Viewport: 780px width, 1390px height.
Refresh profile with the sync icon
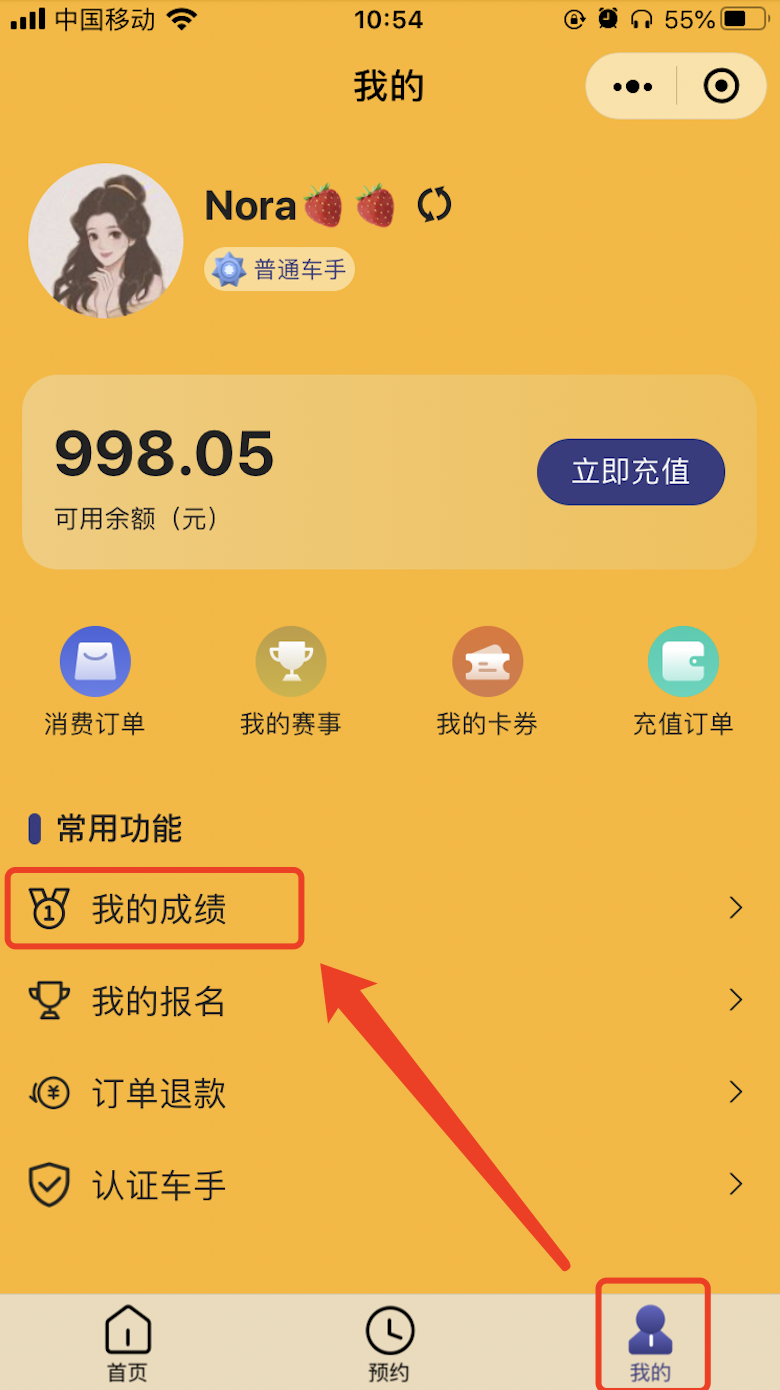pyautogui.click(x=434, y=205)
